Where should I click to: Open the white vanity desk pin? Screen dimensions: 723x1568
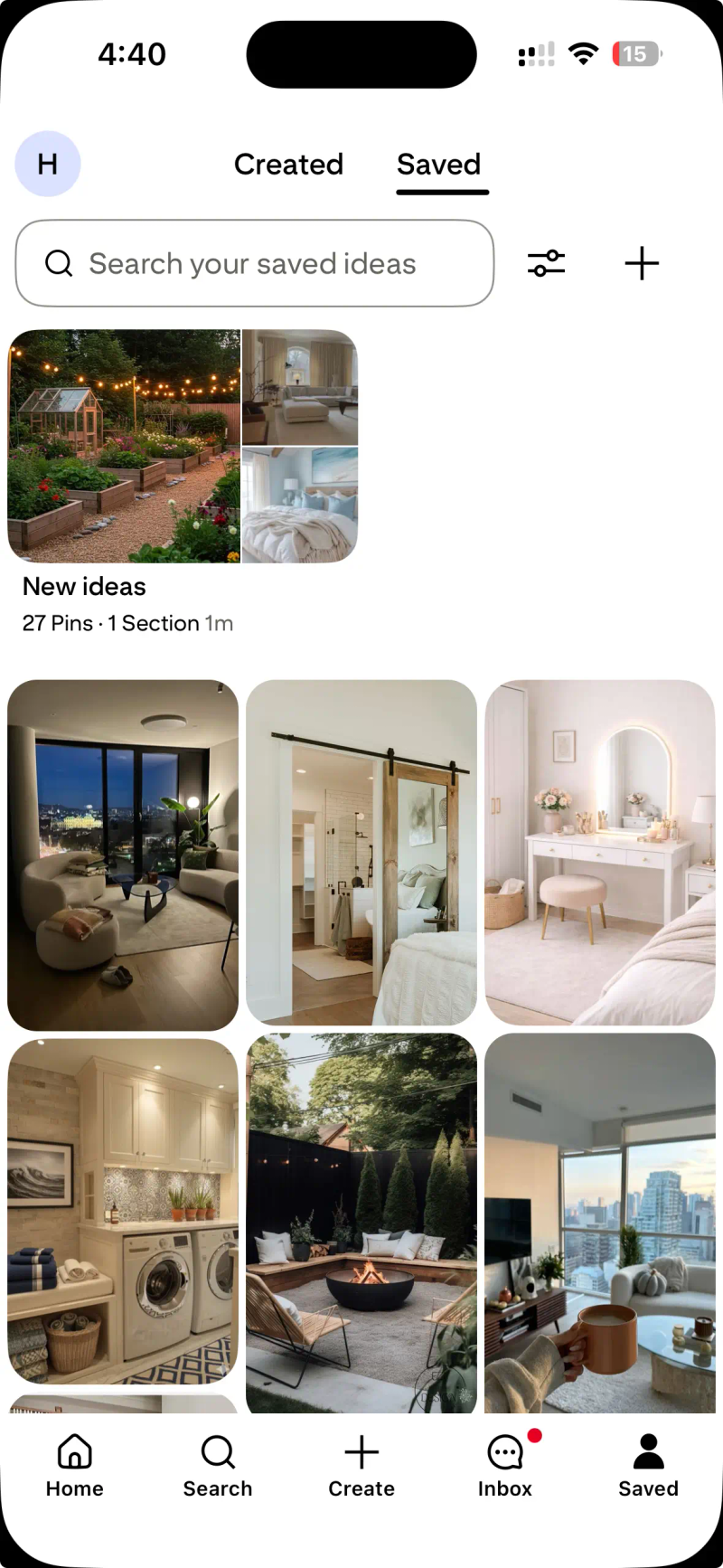tap(600, 853)
